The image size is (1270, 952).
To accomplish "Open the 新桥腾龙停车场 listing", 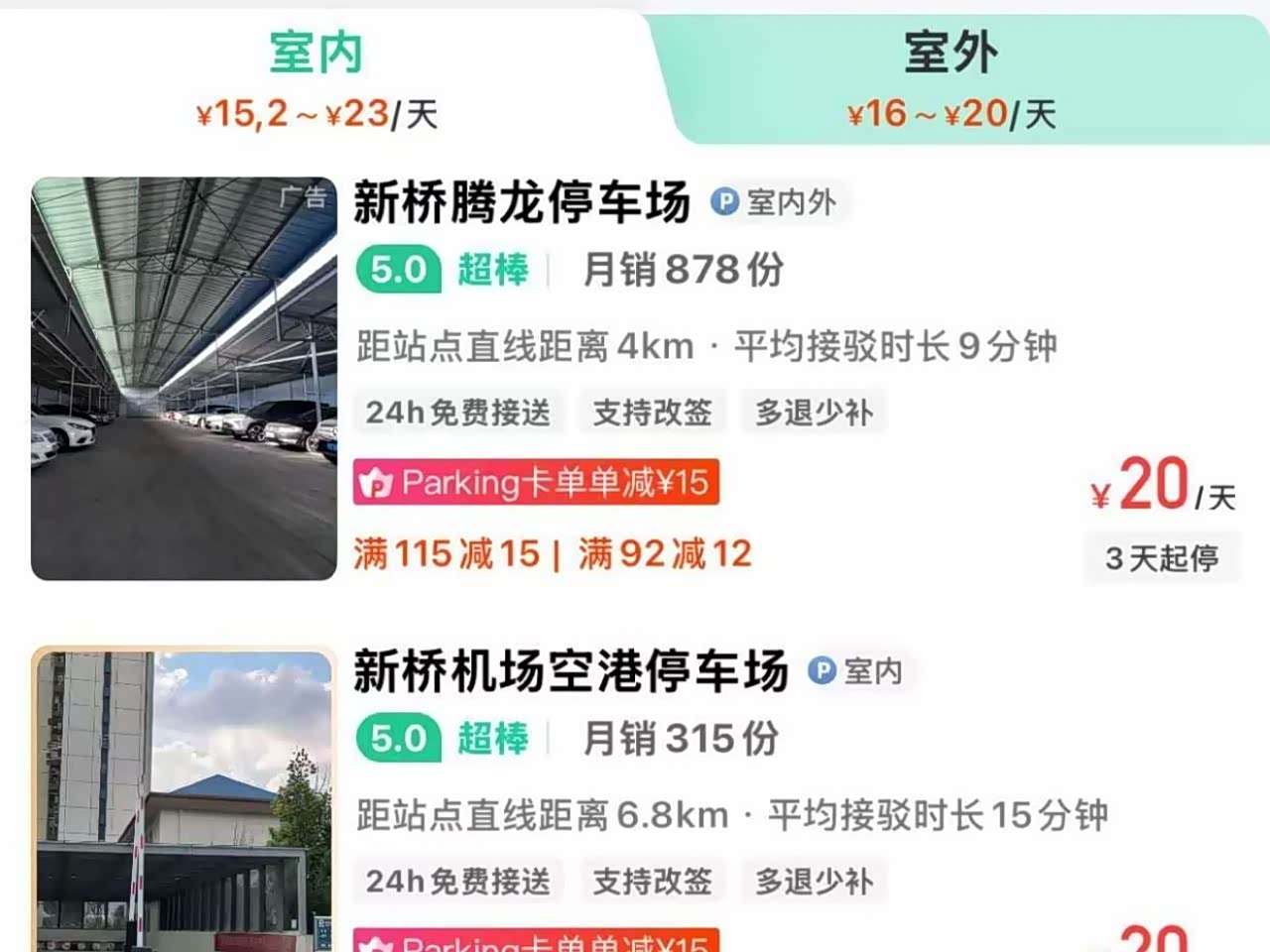I will (522, 203).
